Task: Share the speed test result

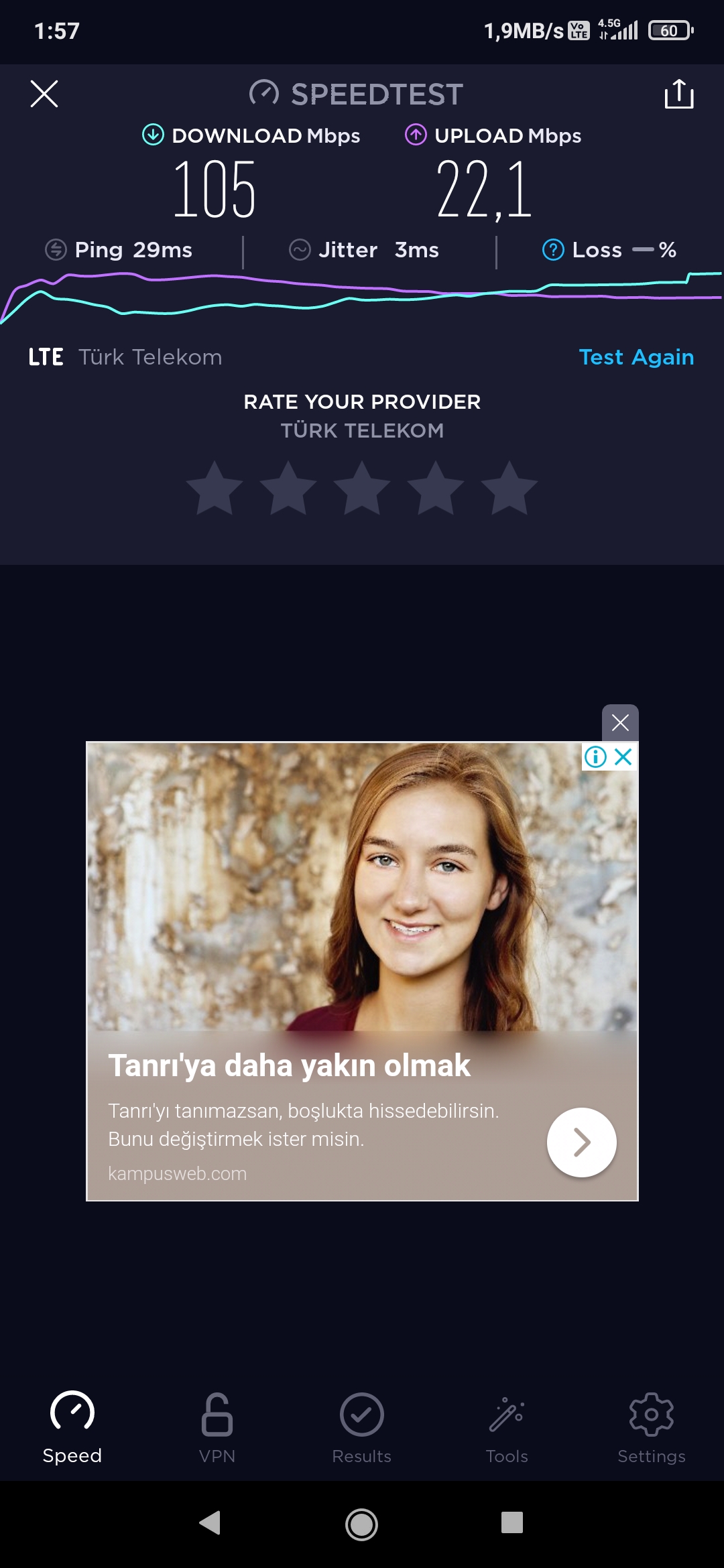Action: coord(678,94)
